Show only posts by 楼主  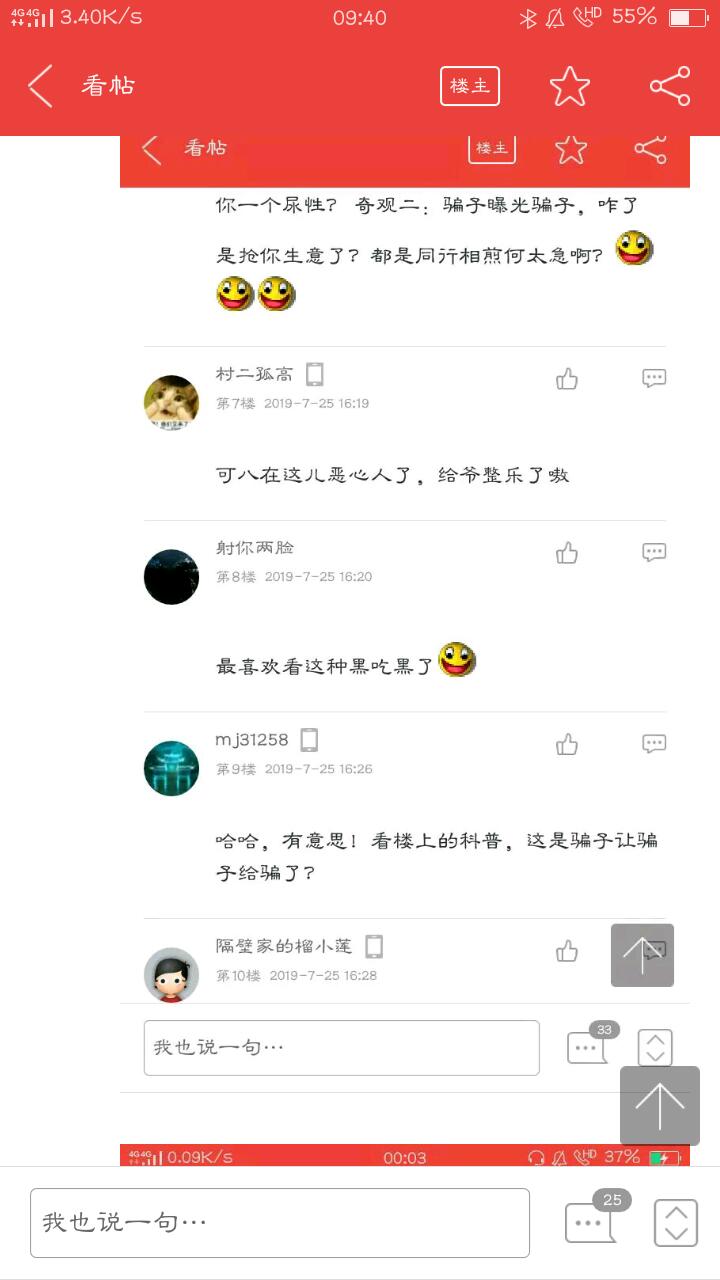click(x=469, y=86)
